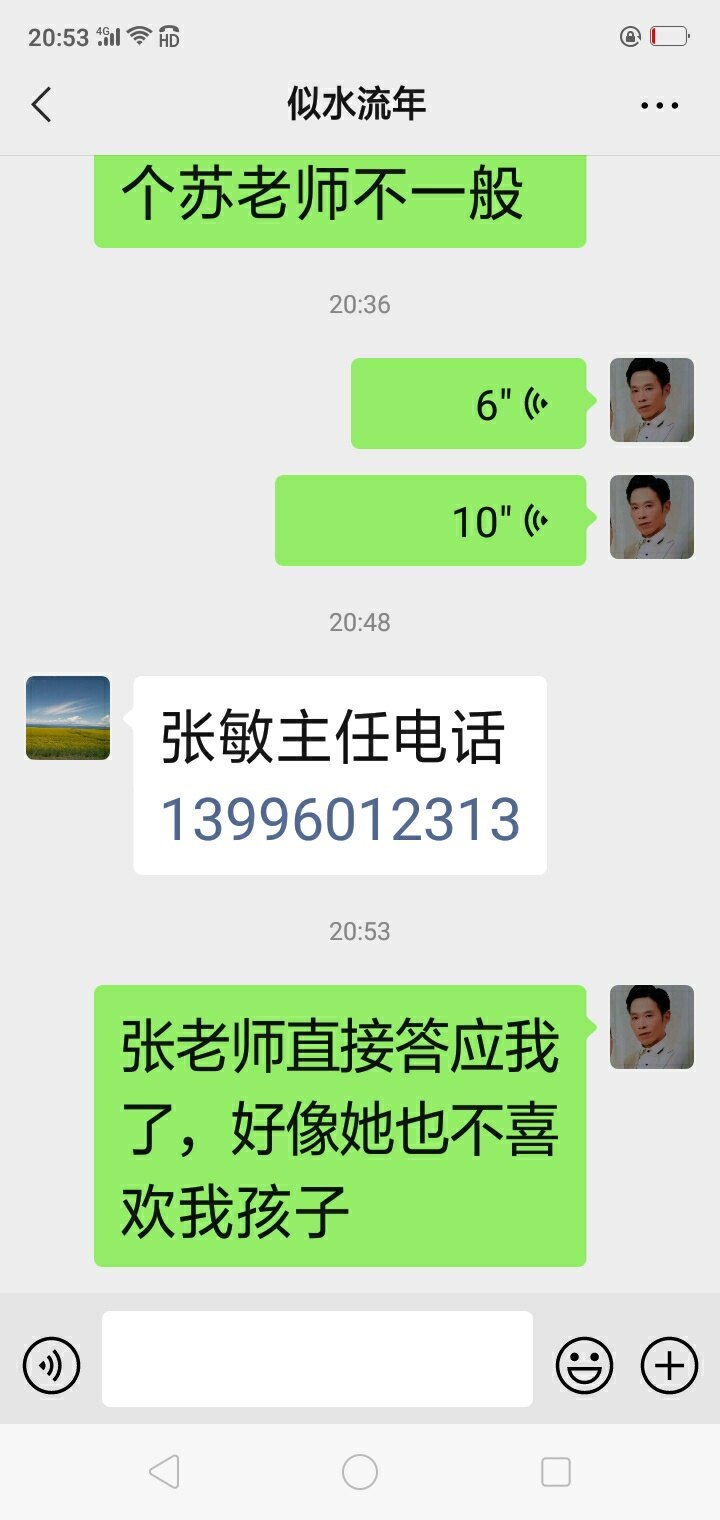
Task: Play the 10-second voice message
Action: click(x=430, y=520)
